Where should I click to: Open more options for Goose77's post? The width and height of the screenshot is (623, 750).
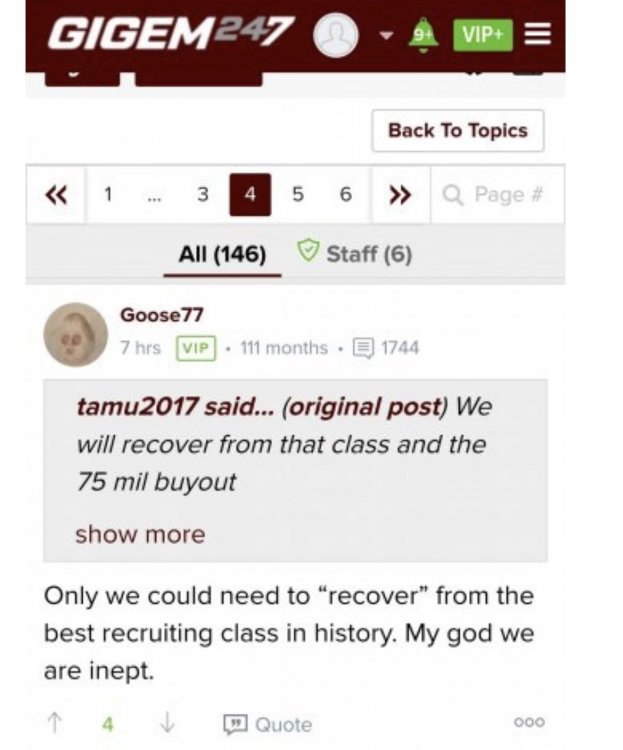(528, 722)
